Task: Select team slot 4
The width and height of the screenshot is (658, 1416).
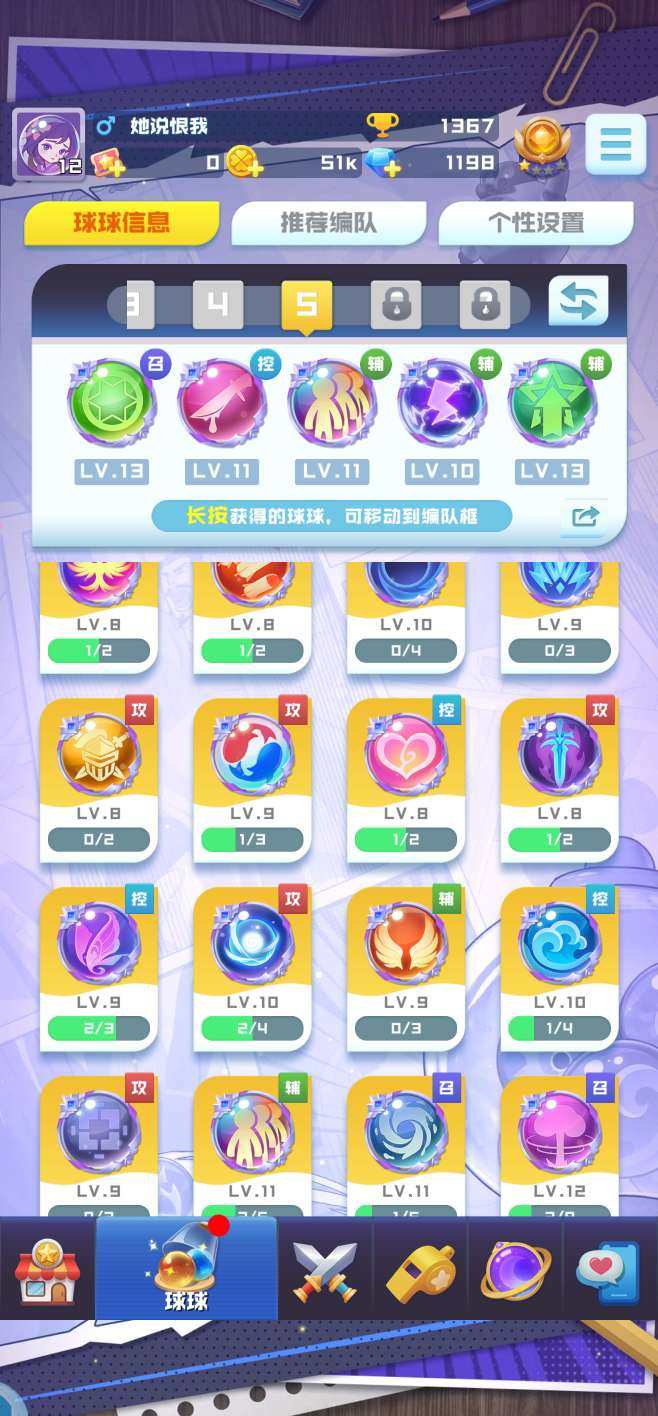Action: (x=218, y=305)
